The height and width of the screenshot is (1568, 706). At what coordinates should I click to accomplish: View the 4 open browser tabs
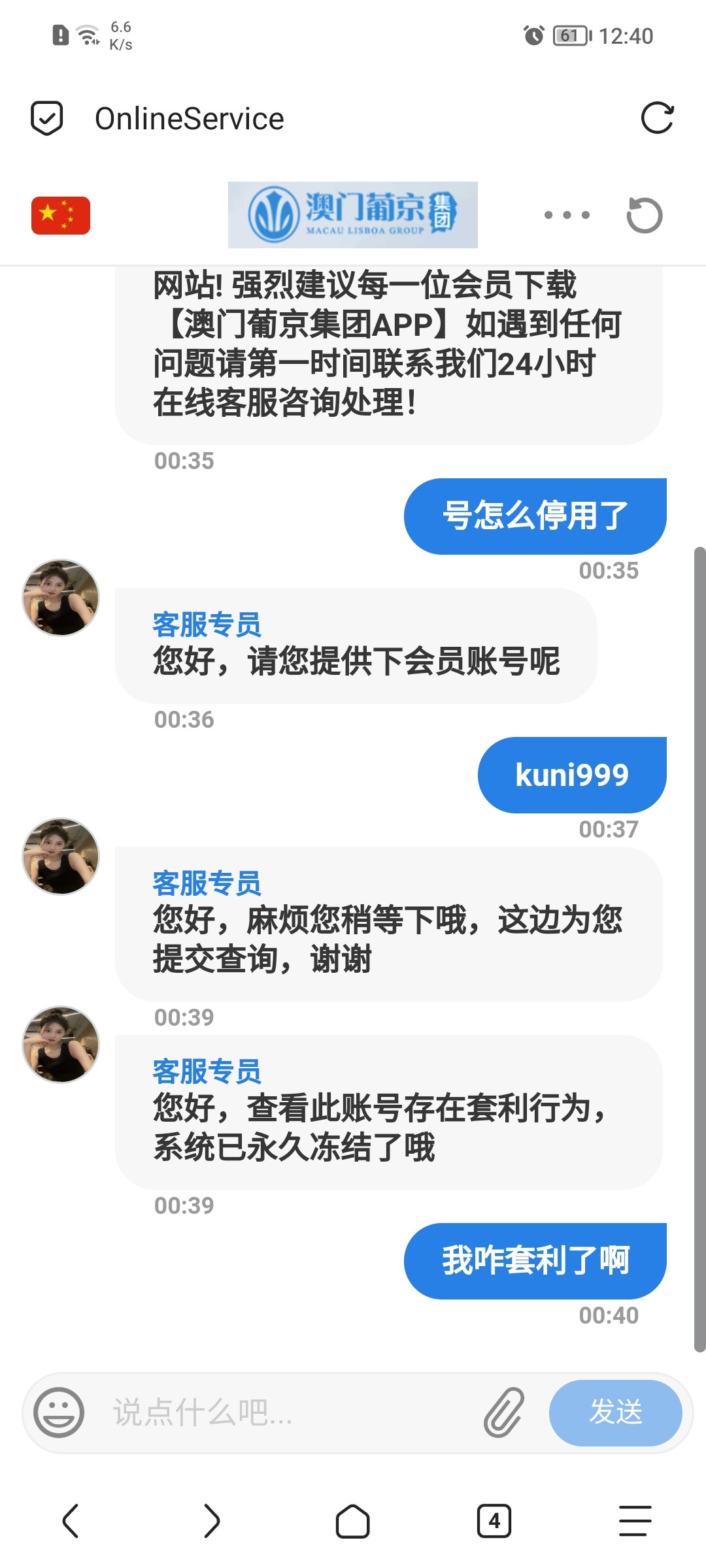[494, 1521]
